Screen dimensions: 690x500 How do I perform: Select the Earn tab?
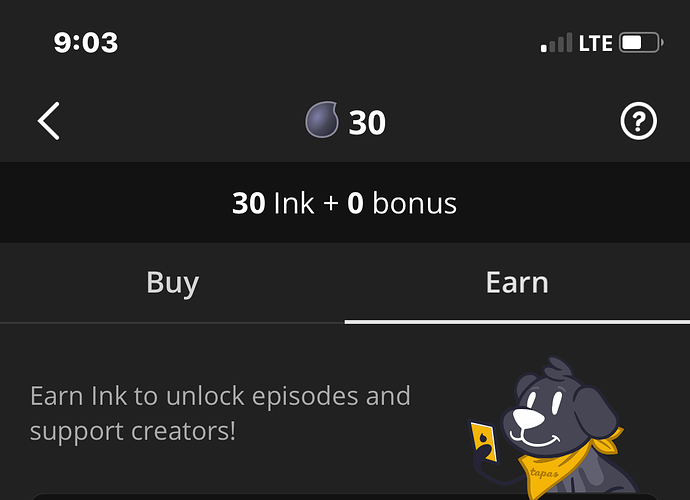tap(516, 282)
